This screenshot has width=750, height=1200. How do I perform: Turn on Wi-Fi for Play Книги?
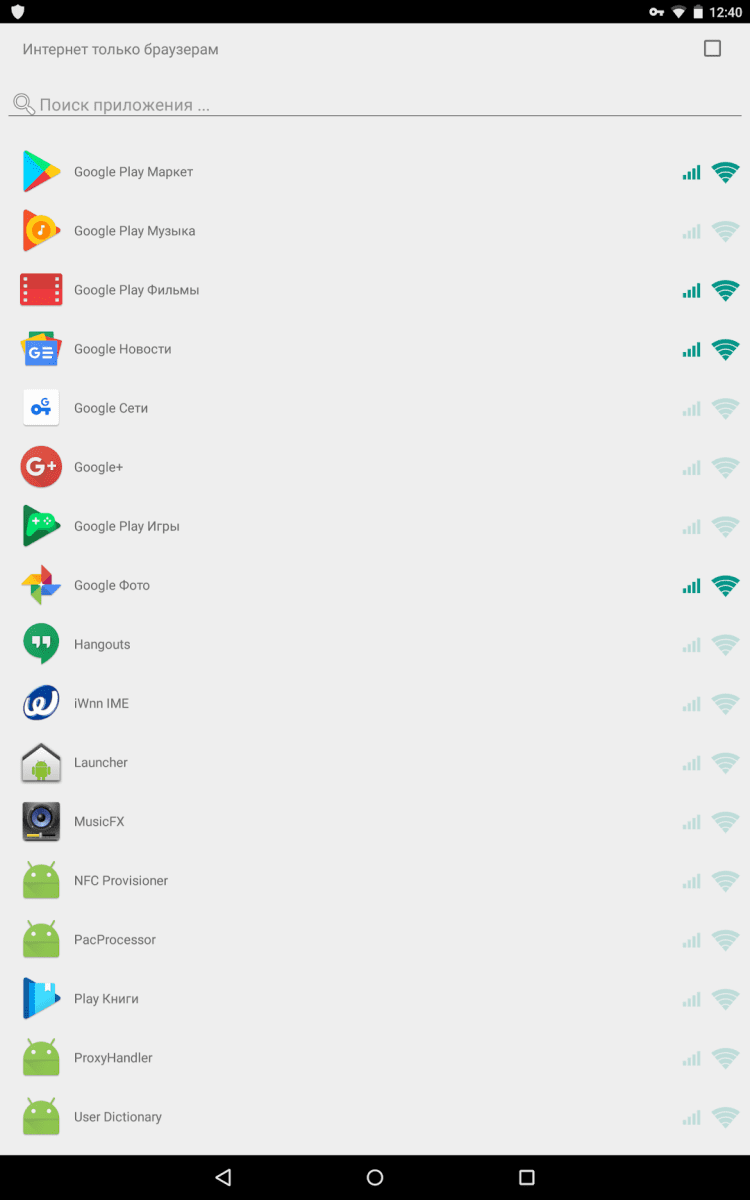click(725, 998)
